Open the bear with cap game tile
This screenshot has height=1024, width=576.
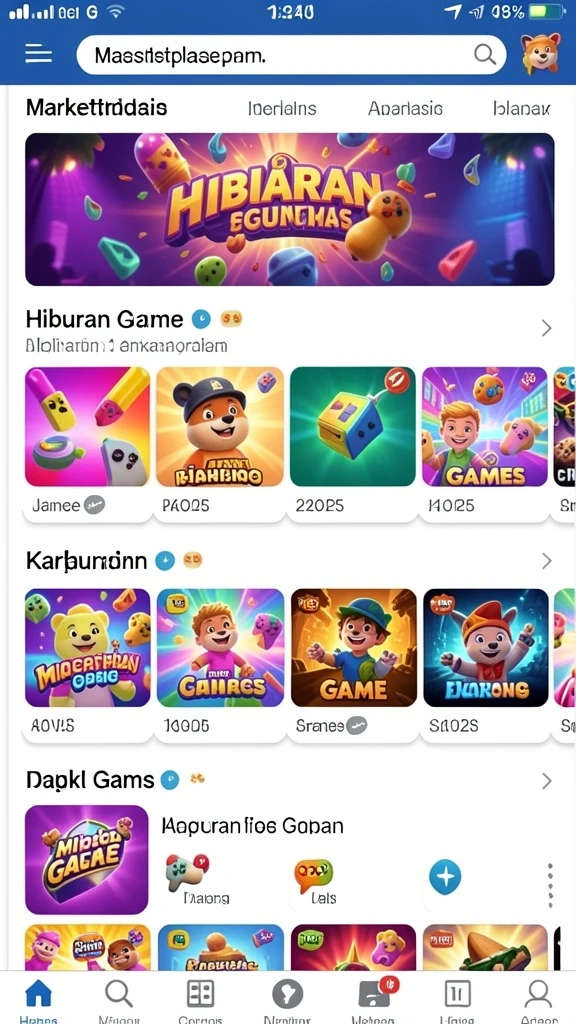tap(220, 426)
